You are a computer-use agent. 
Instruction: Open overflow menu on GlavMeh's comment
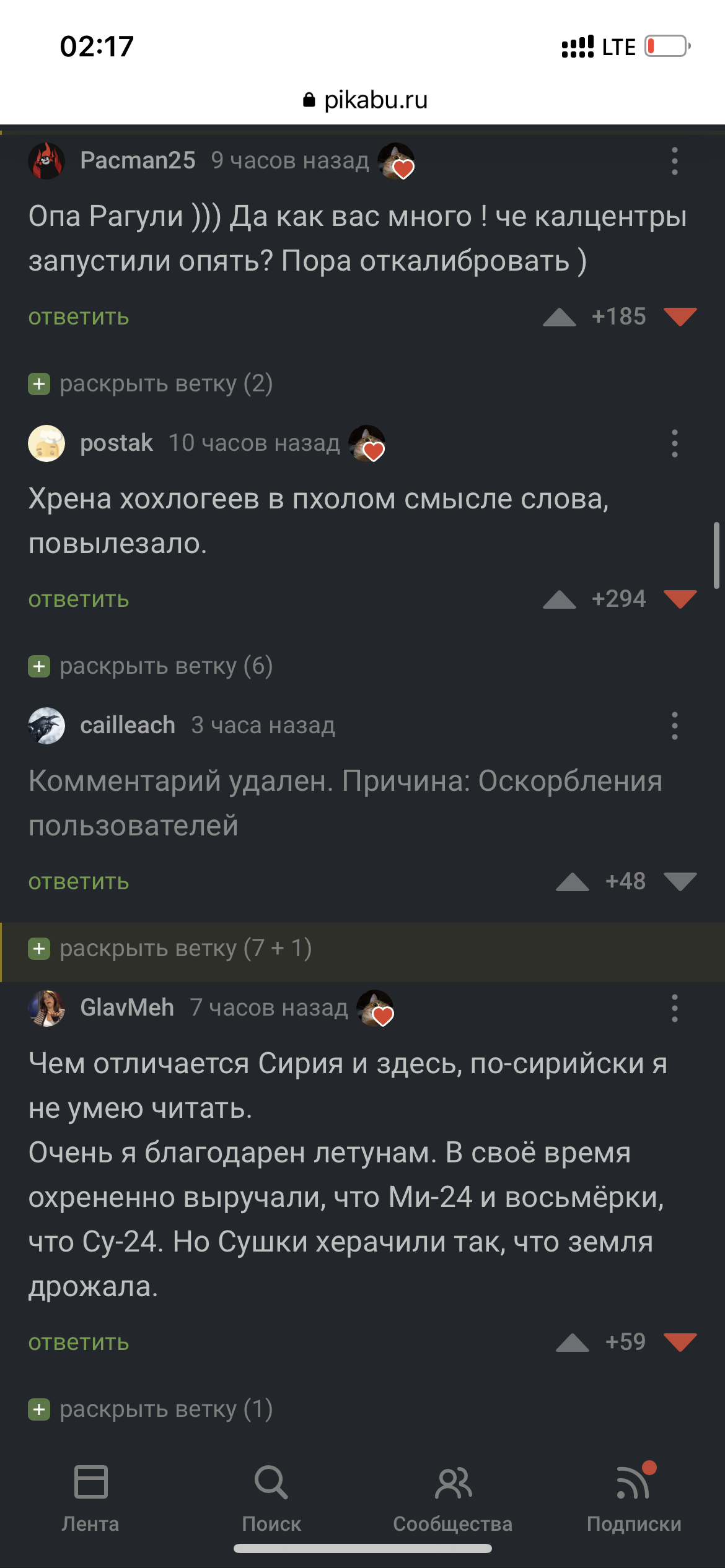(x=674, y=1008)
